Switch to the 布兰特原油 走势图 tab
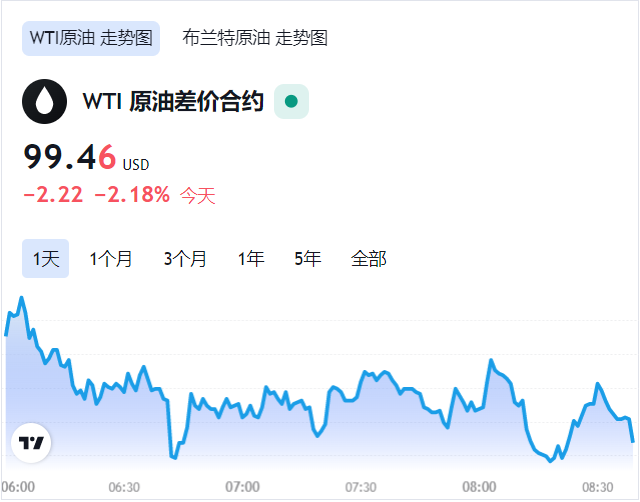Screen dimensions: 640x502 (255, 38)
